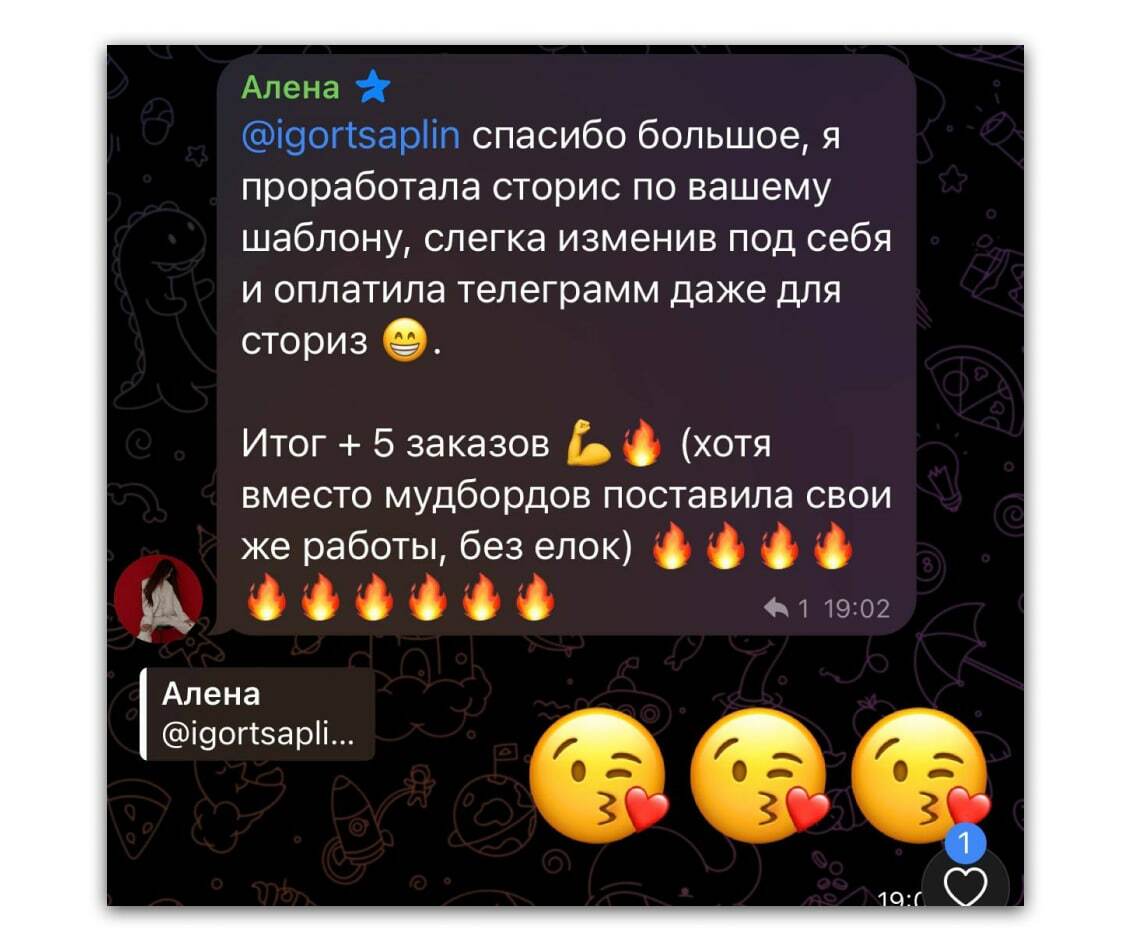View the replies via the reply arrow counter
Screen dimensions: 1130x950
point(787,609)
